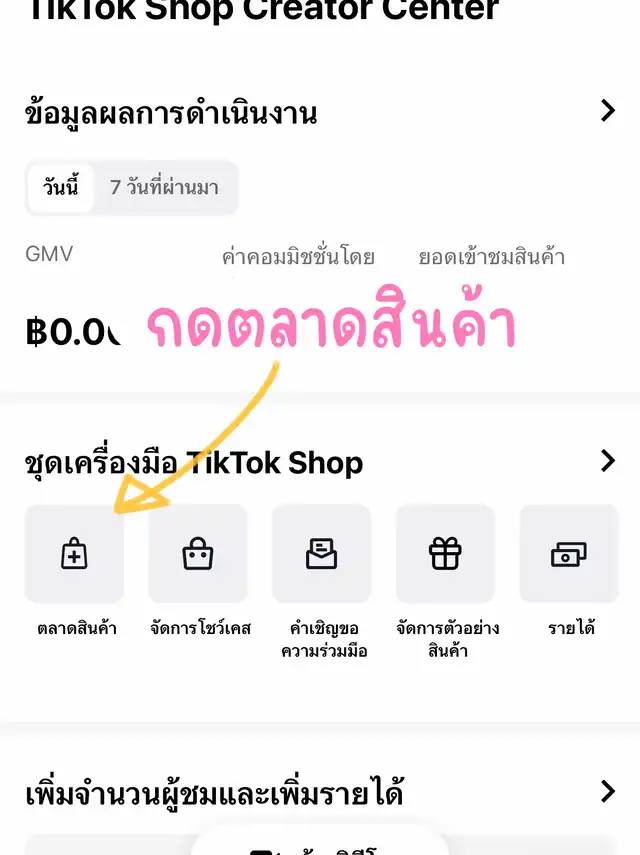Open ตลาดสินค้า
Image resolution: width=640 pixels, height=855 pixels.
(x=74, y=554)
